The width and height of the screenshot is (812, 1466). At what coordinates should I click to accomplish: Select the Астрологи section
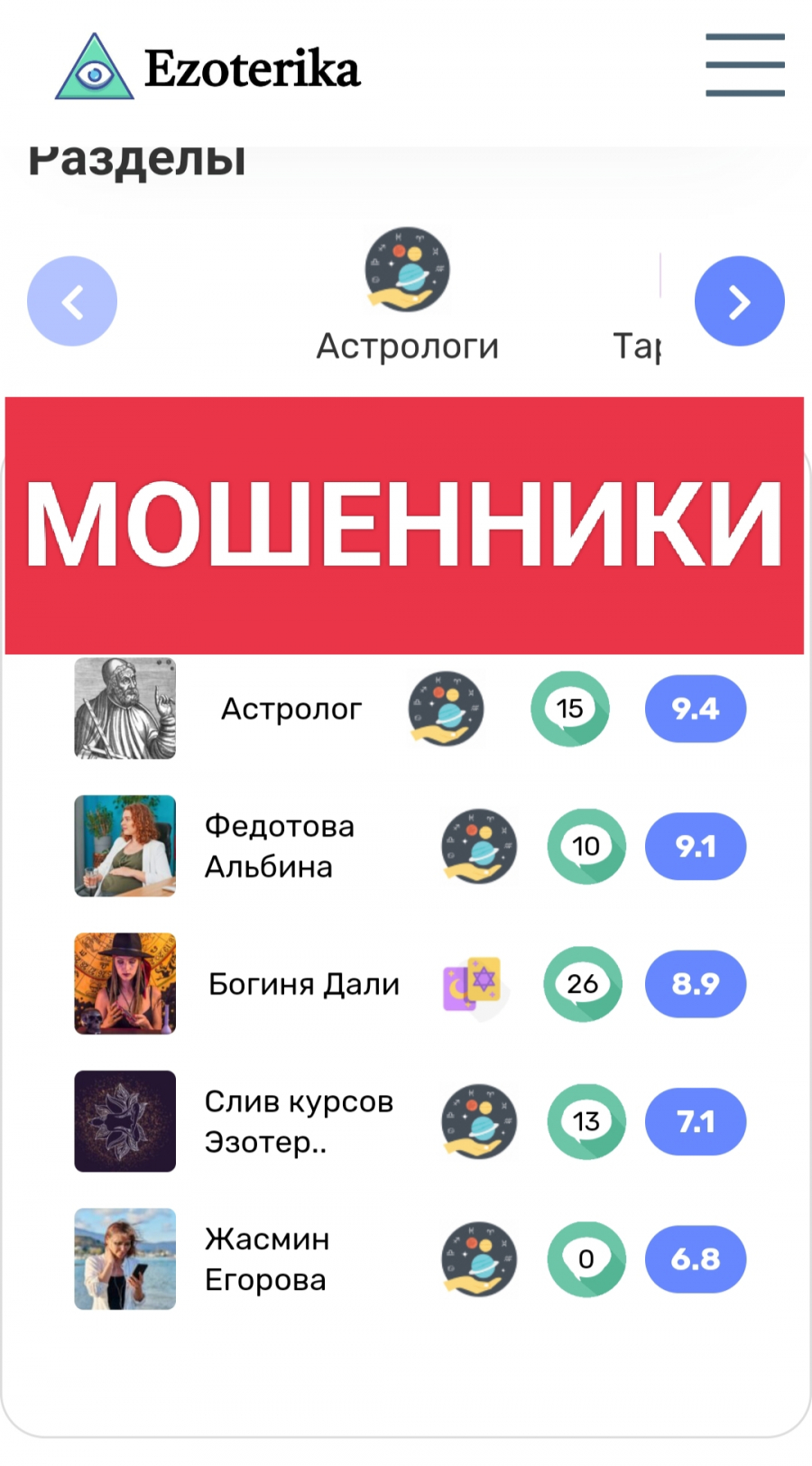point(407,296)
